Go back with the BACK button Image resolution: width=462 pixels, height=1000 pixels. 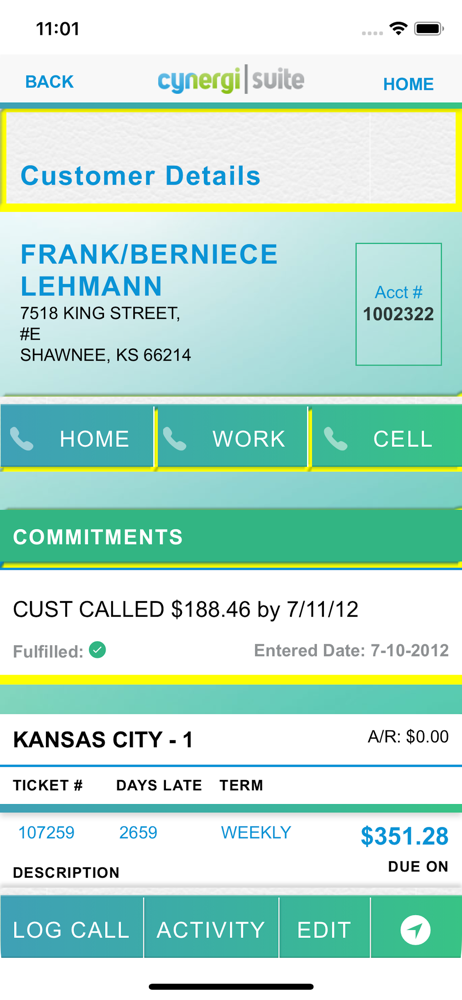pyautogui.click(x=49, y=82)
